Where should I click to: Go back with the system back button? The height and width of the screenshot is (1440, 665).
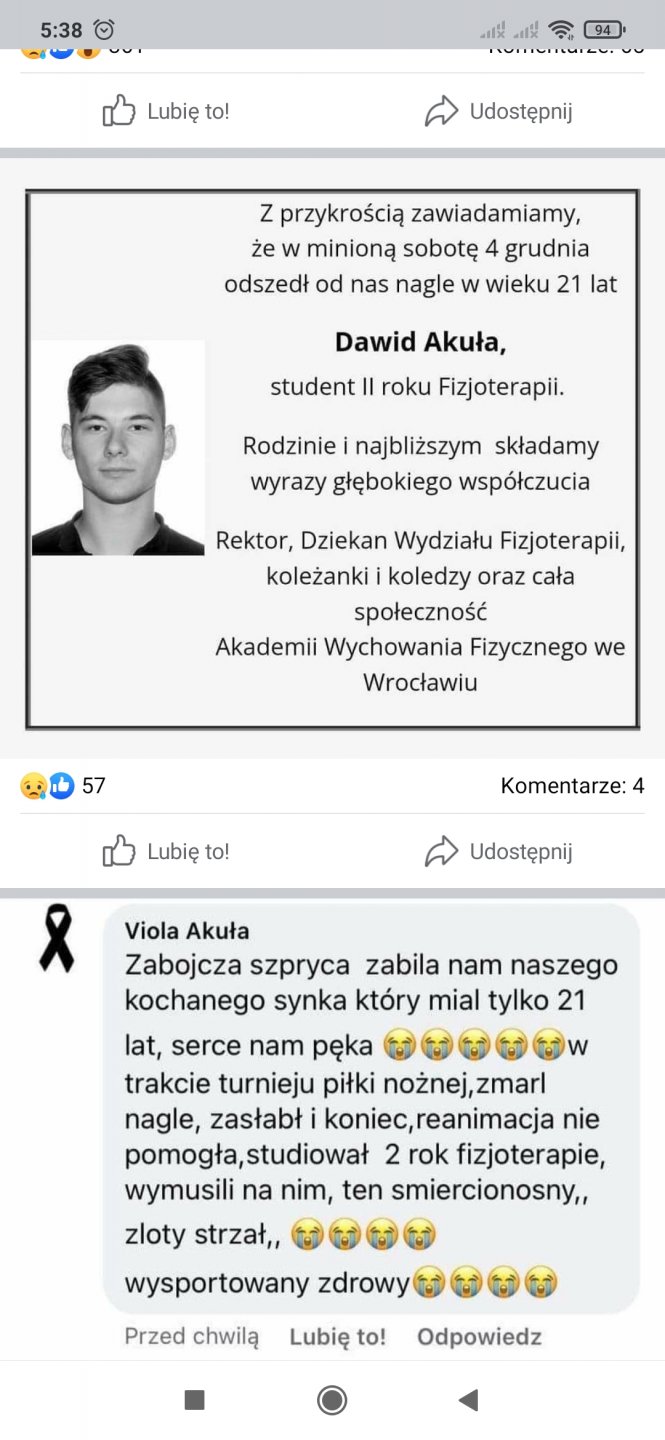[x=468, y=1400]
